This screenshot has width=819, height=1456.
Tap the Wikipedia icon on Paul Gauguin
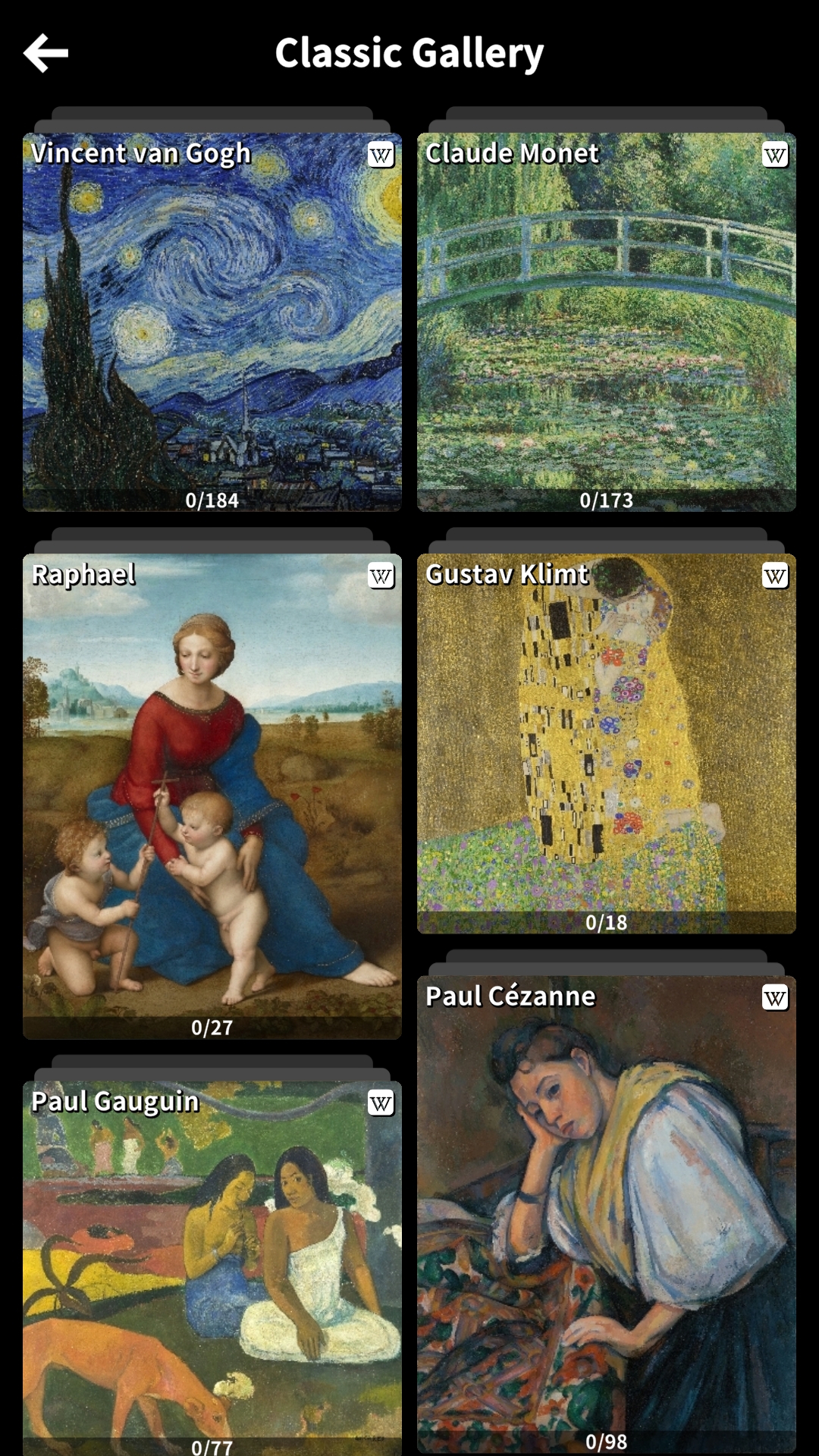coord(381,1103)
